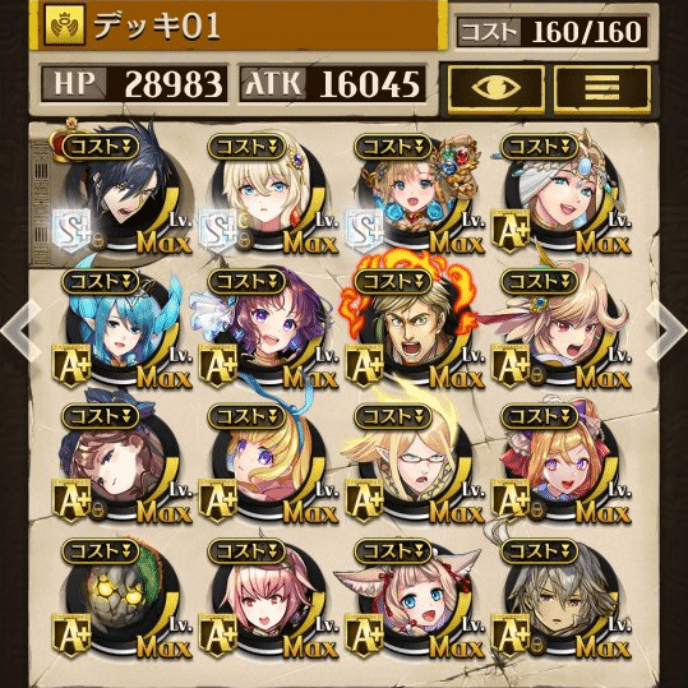Open the three-line menu button

coord(601,87)
